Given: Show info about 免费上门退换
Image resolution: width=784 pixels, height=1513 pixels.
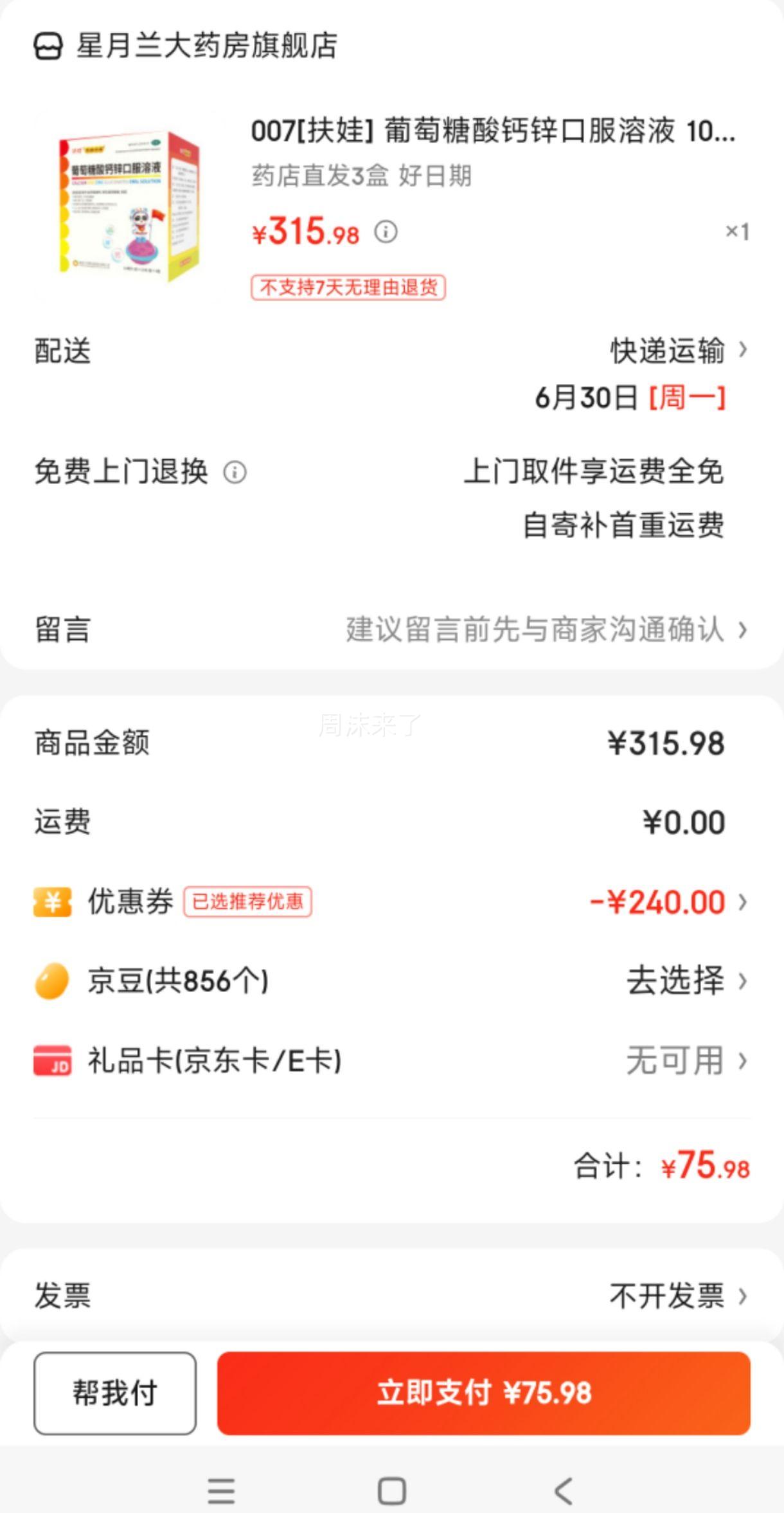Looking at the screenshot, I should coord(235,473).
